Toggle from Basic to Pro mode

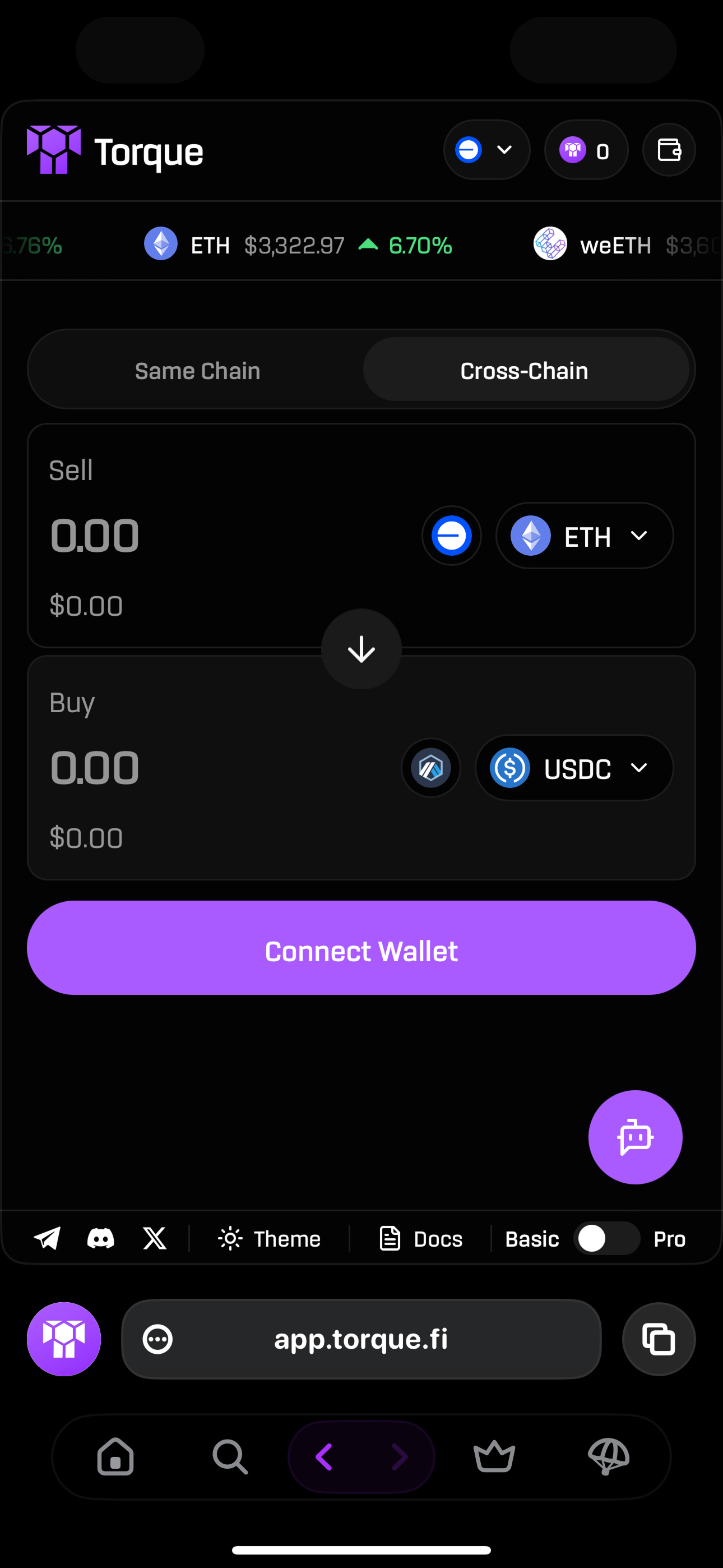click(606, 1238)
